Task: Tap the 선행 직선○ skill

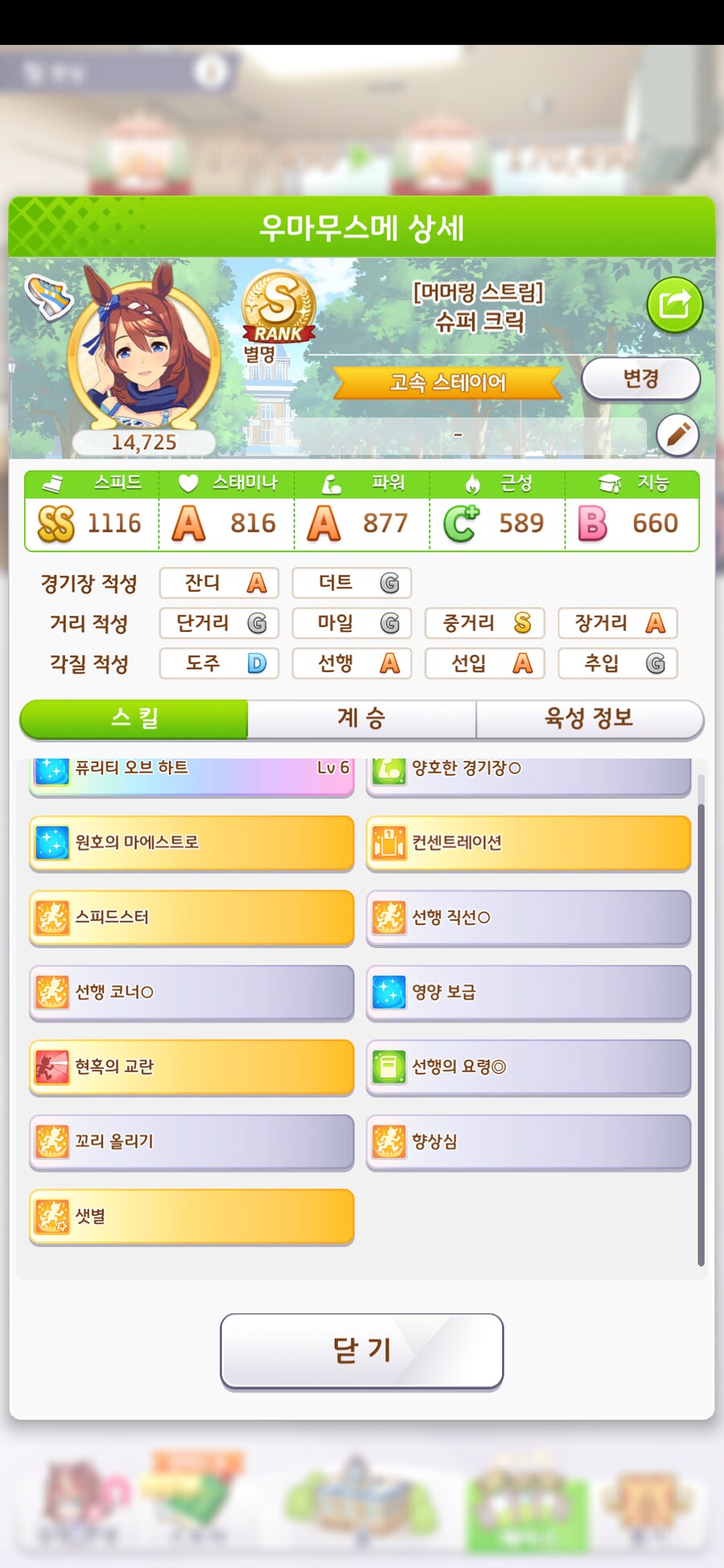Action: tap(529, 917)
